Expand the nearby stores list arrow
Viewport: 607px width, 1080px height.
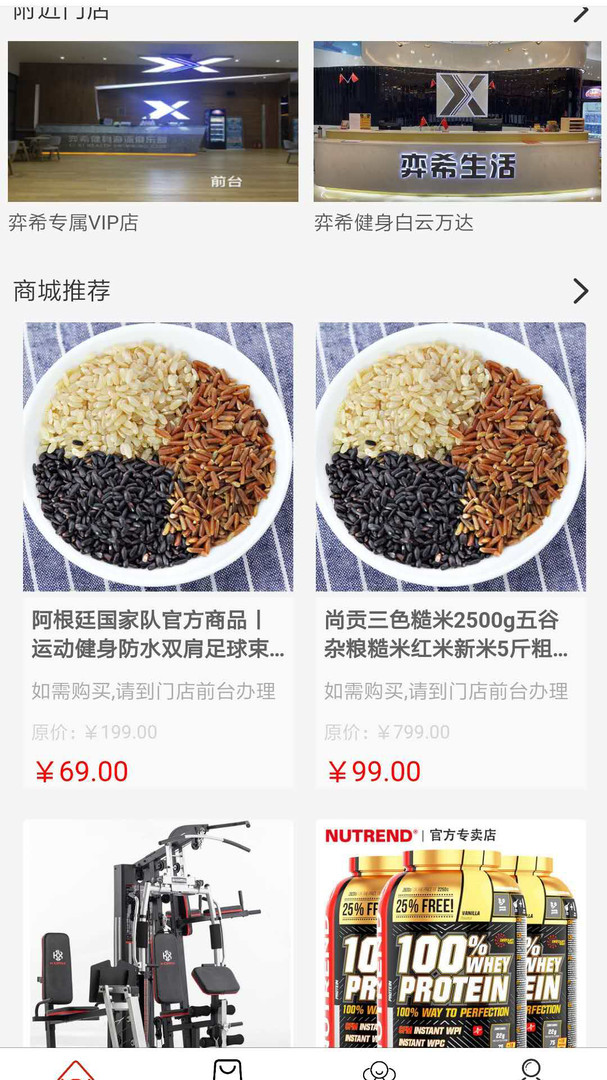pos(580,12)
